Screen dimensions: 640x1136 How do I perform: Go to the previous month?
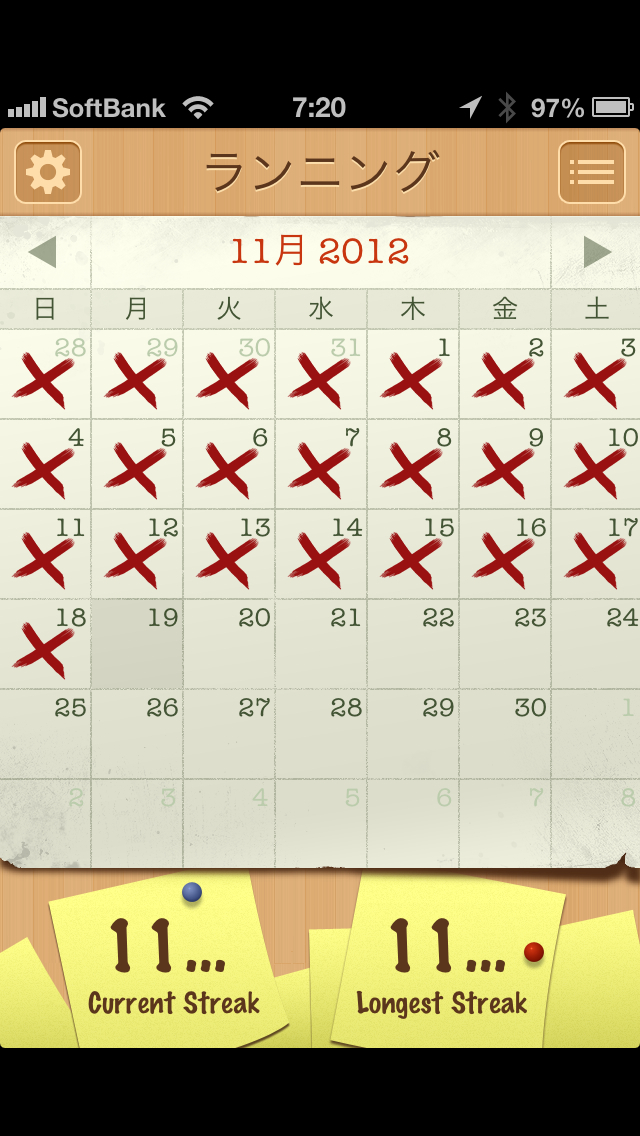coord(43,251)
